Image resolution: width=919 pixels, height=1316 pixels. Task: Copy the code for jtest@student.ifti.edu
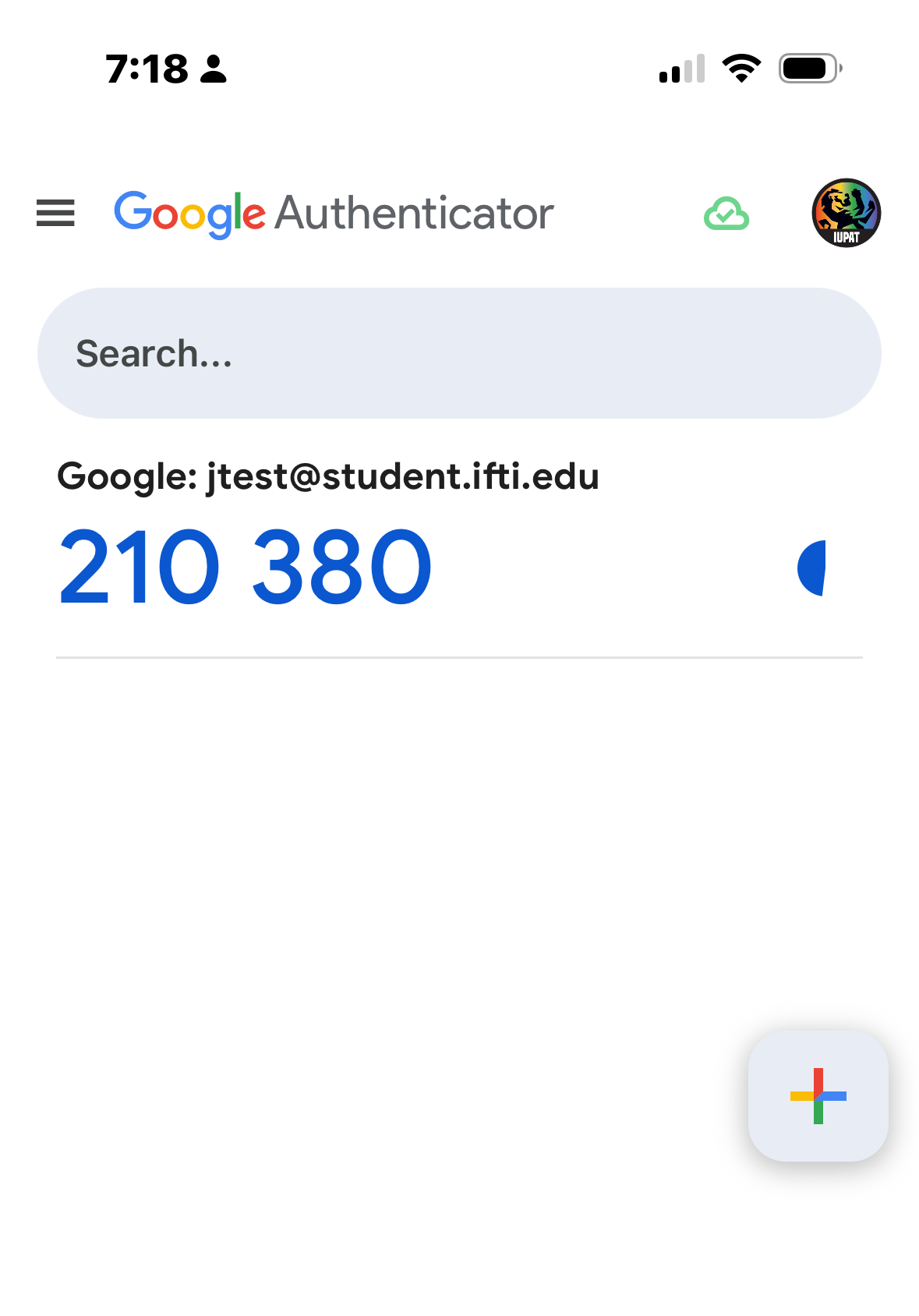245,567
